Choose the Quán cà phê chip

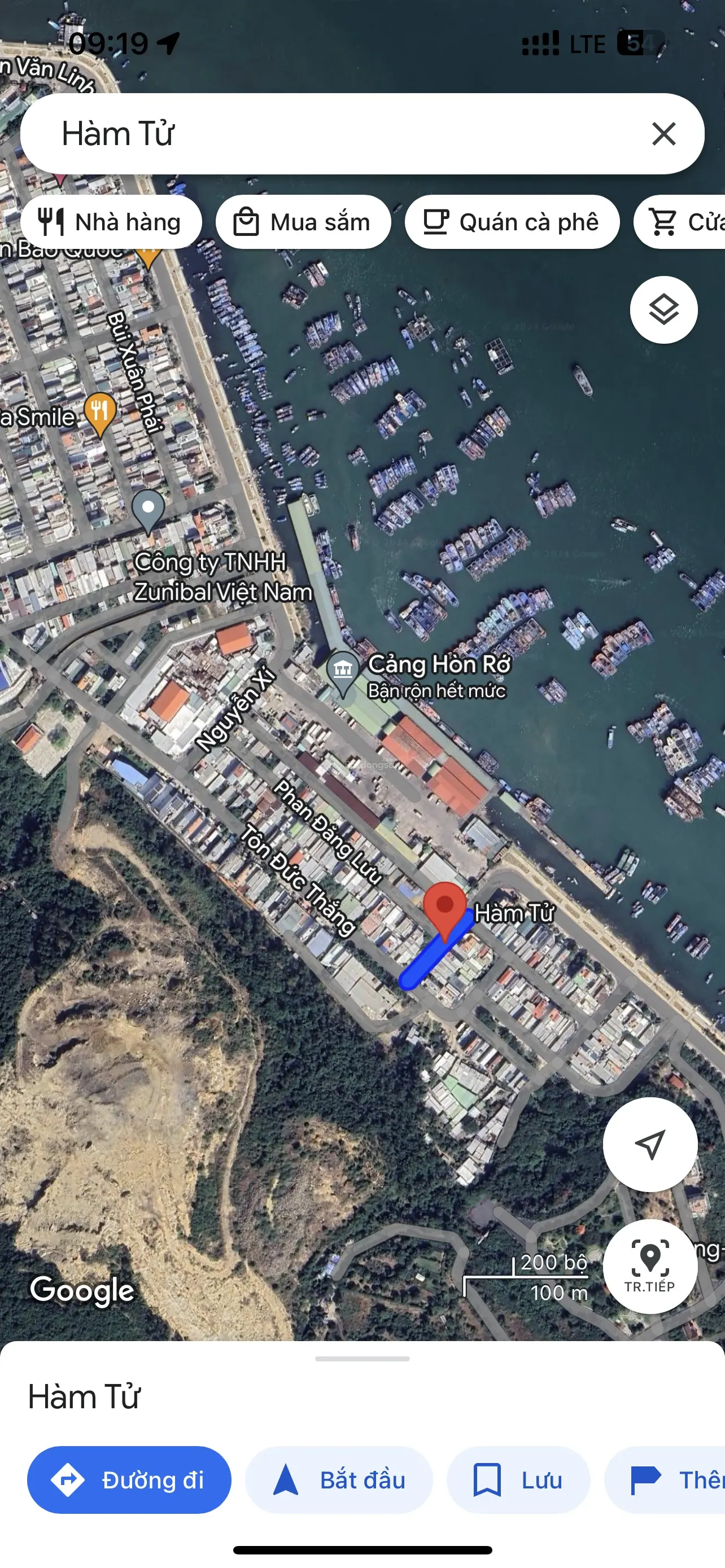click(512, 222)
